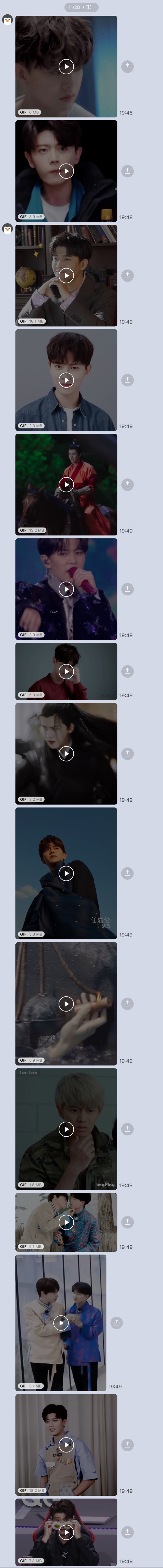
Task: Share the 13.2 MB GIF
Action: (x=128, y=484)
